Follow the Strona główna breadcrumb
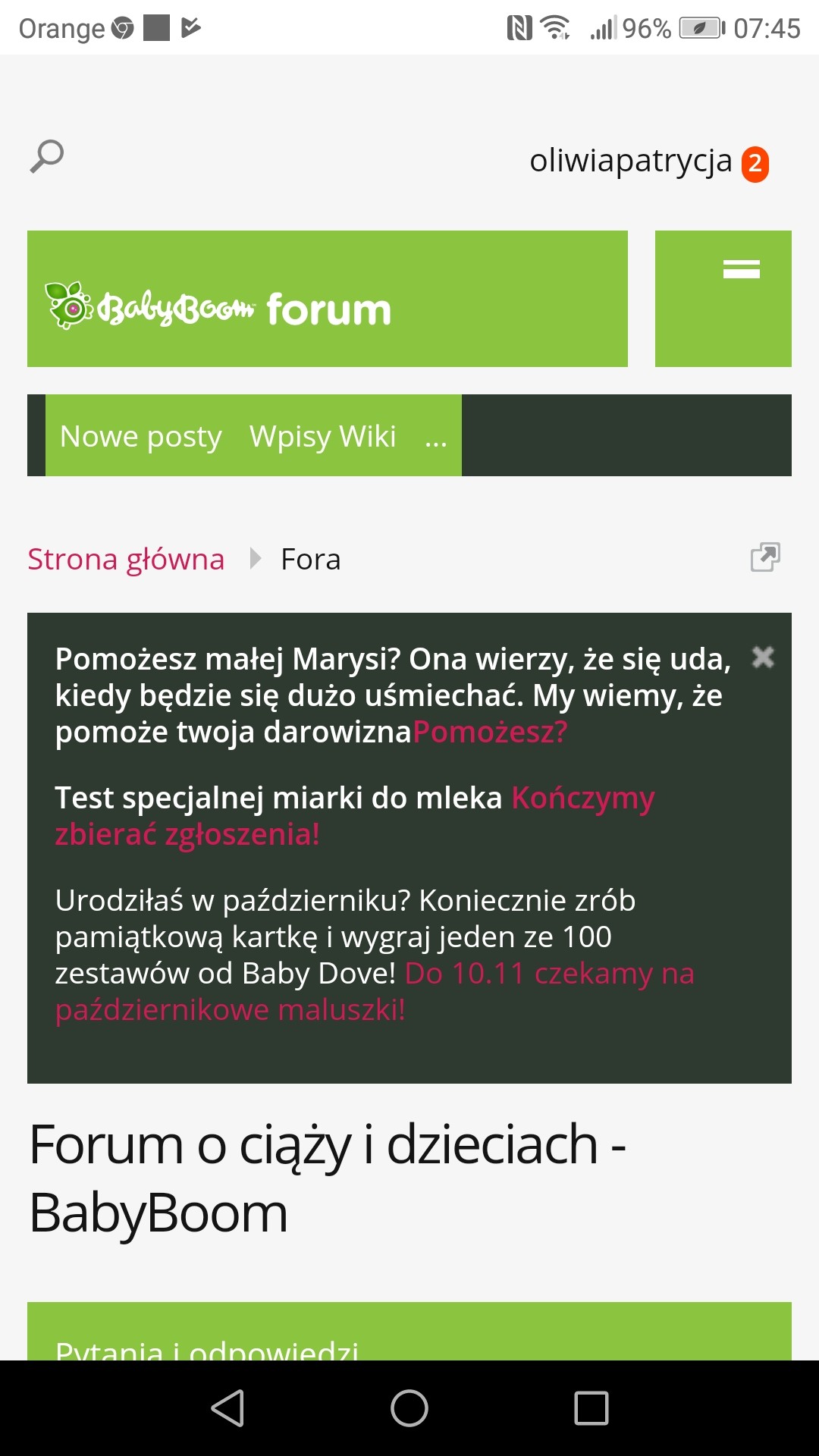The image size is (819, 1456). point(126,560)
